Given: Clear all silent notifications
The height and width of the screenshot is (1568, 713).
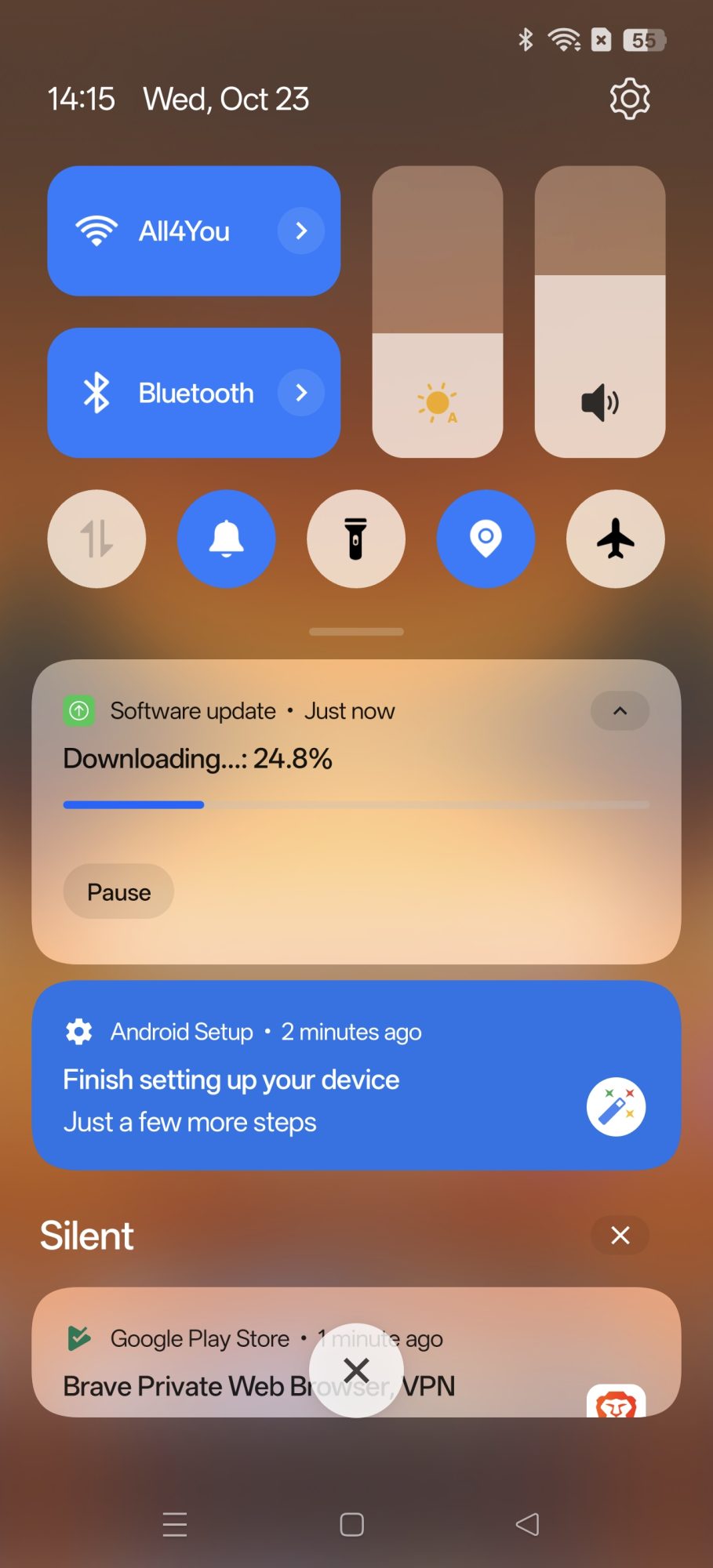Looking at the screenshot, I should click(x=620, y=1236).
